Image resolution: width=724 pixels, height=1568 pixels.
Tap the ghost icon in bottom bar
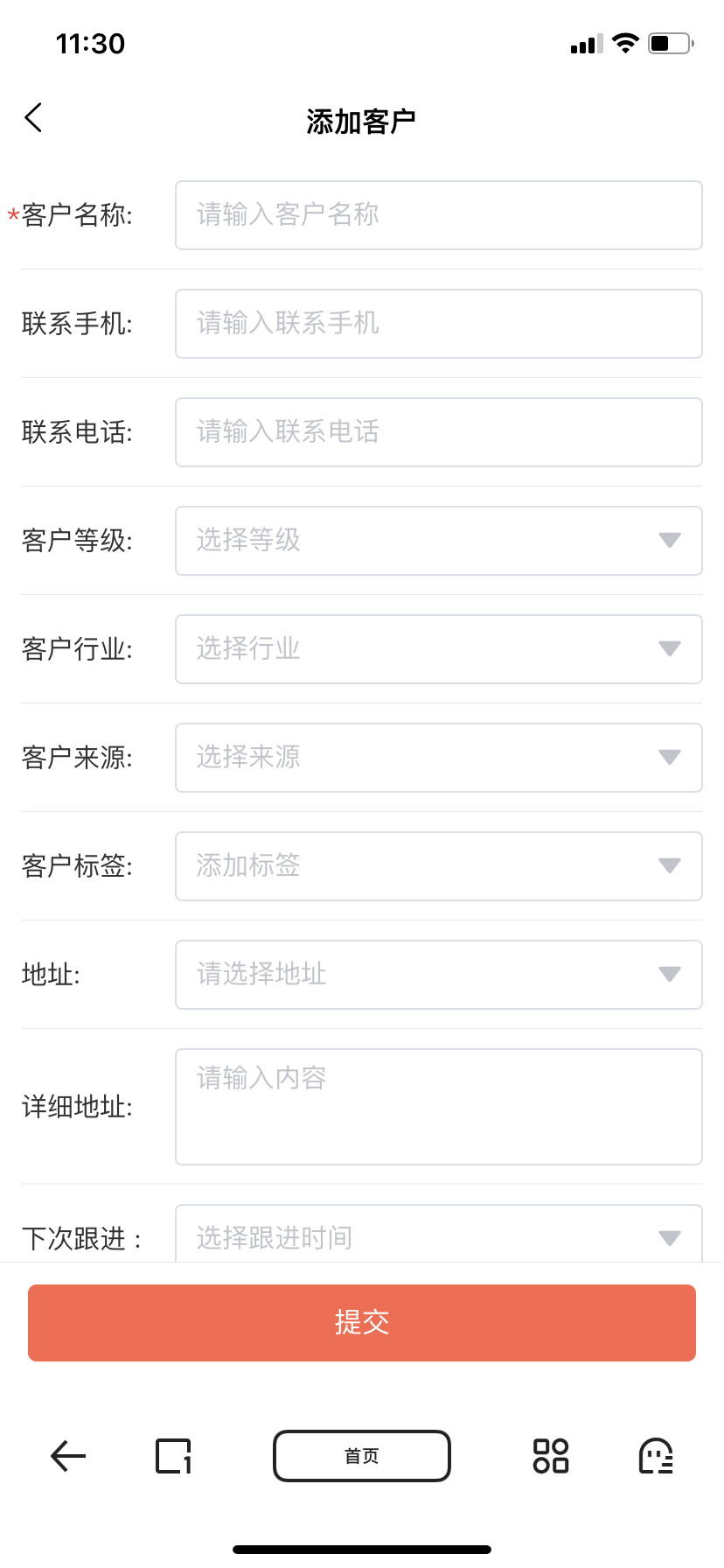656,1456
